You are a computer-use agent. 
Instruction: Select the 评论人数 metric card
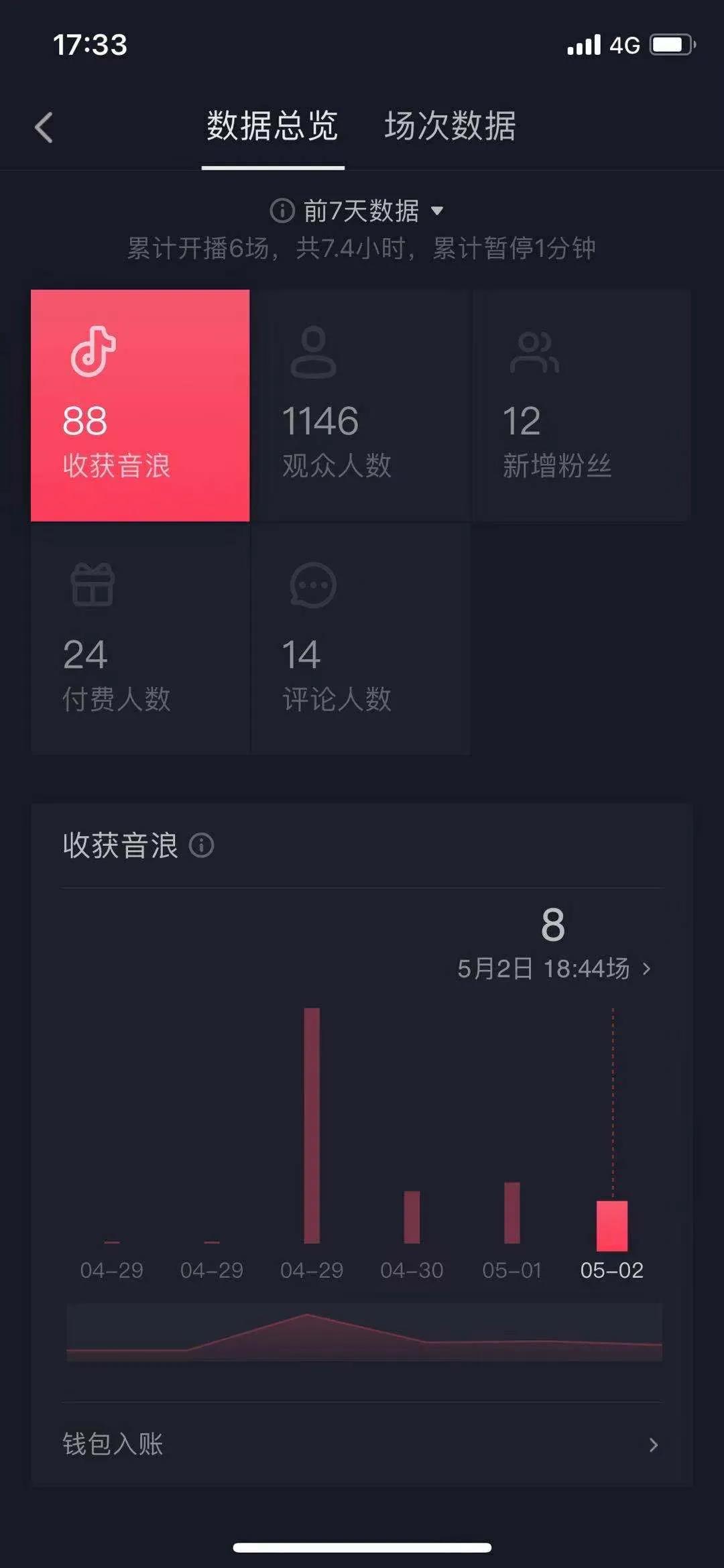(x=361, y=639)
